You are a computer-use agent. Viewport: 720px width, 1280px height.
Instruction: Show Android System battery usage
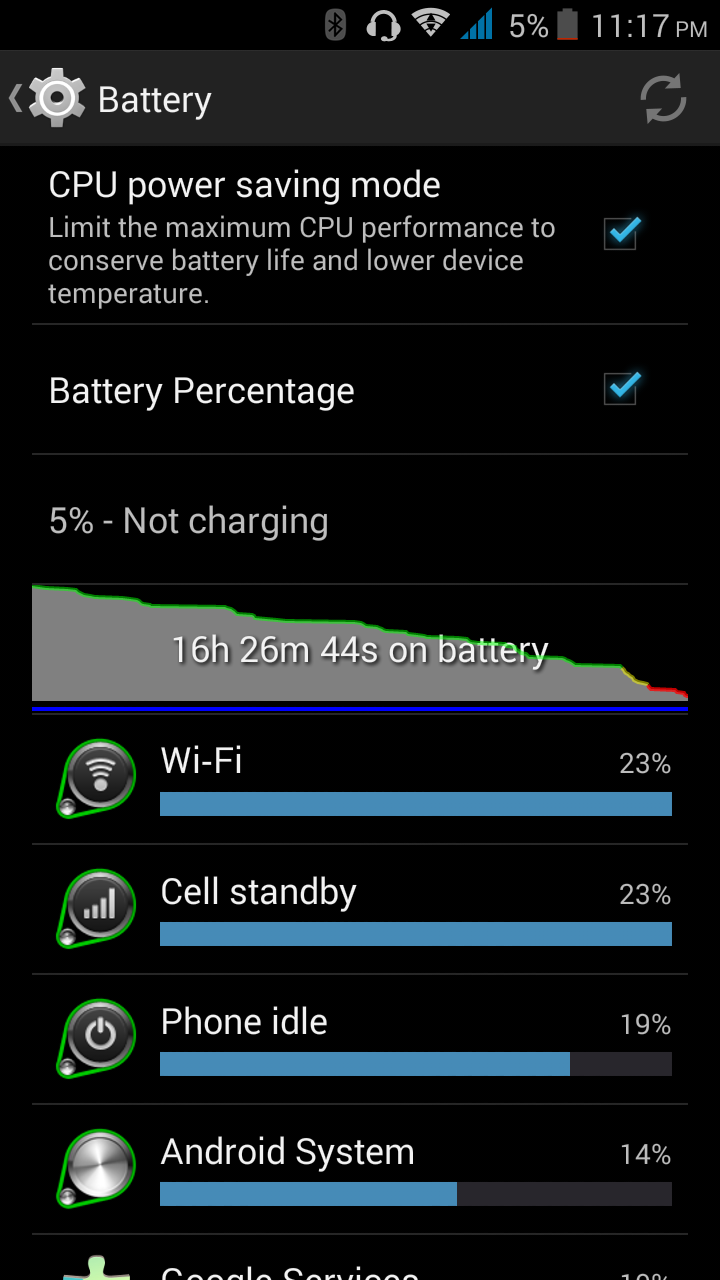360,1170
